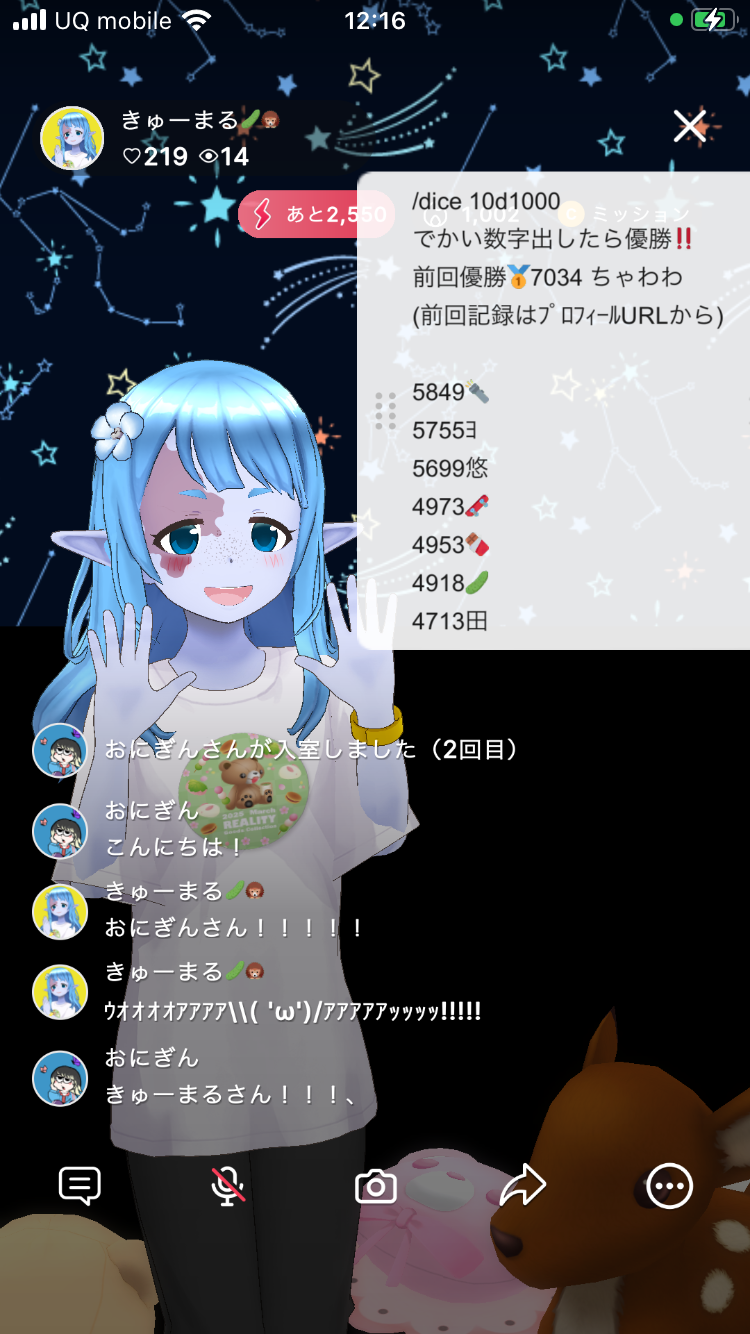This screenshot has height=1334, width=750.
Task: Open the comment input icon
Action: [x=80, y=1186]
